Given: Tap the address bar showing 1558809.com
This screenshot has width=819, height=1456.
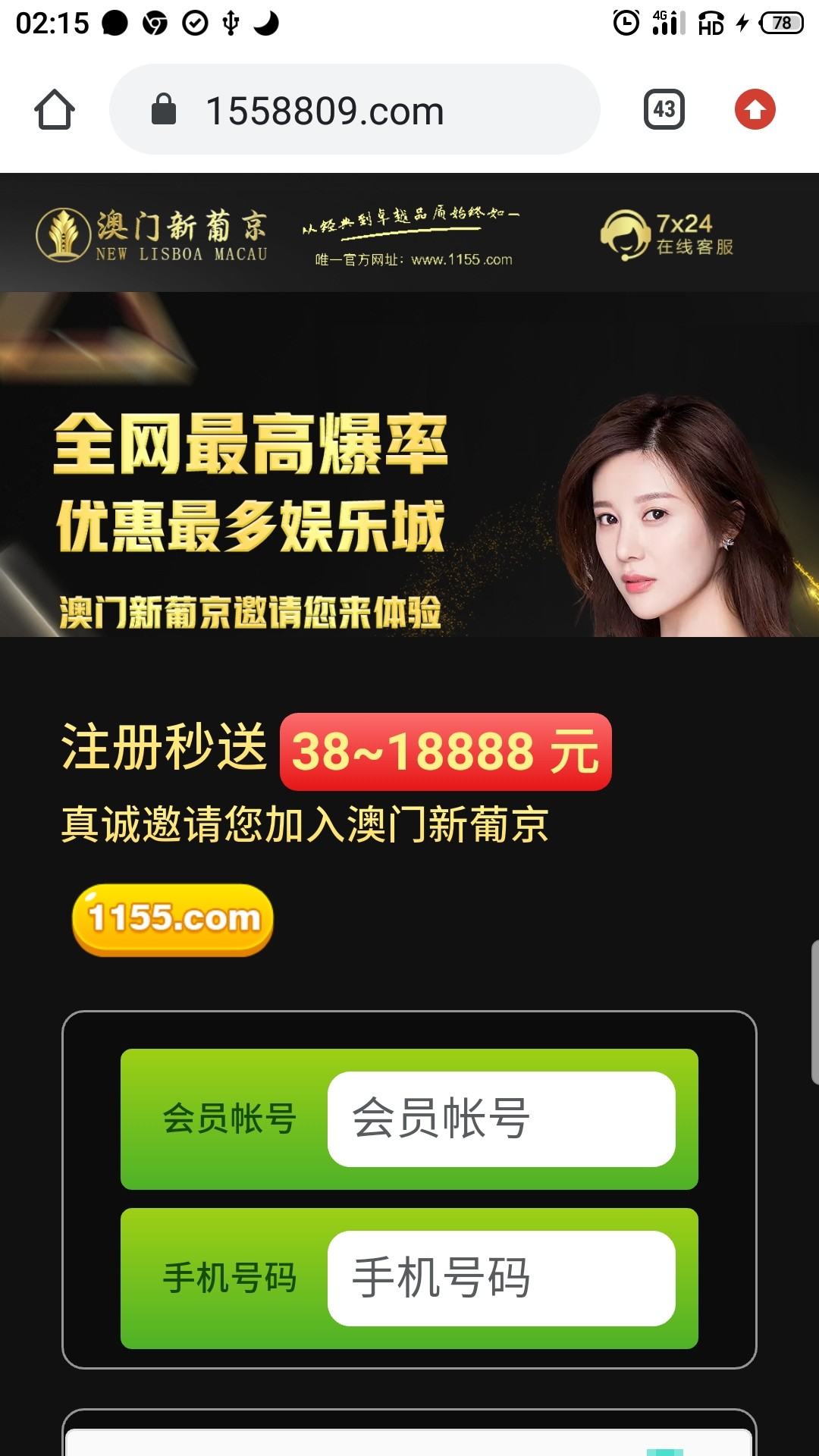Looking at the screenshot, I should click(355, 110).
